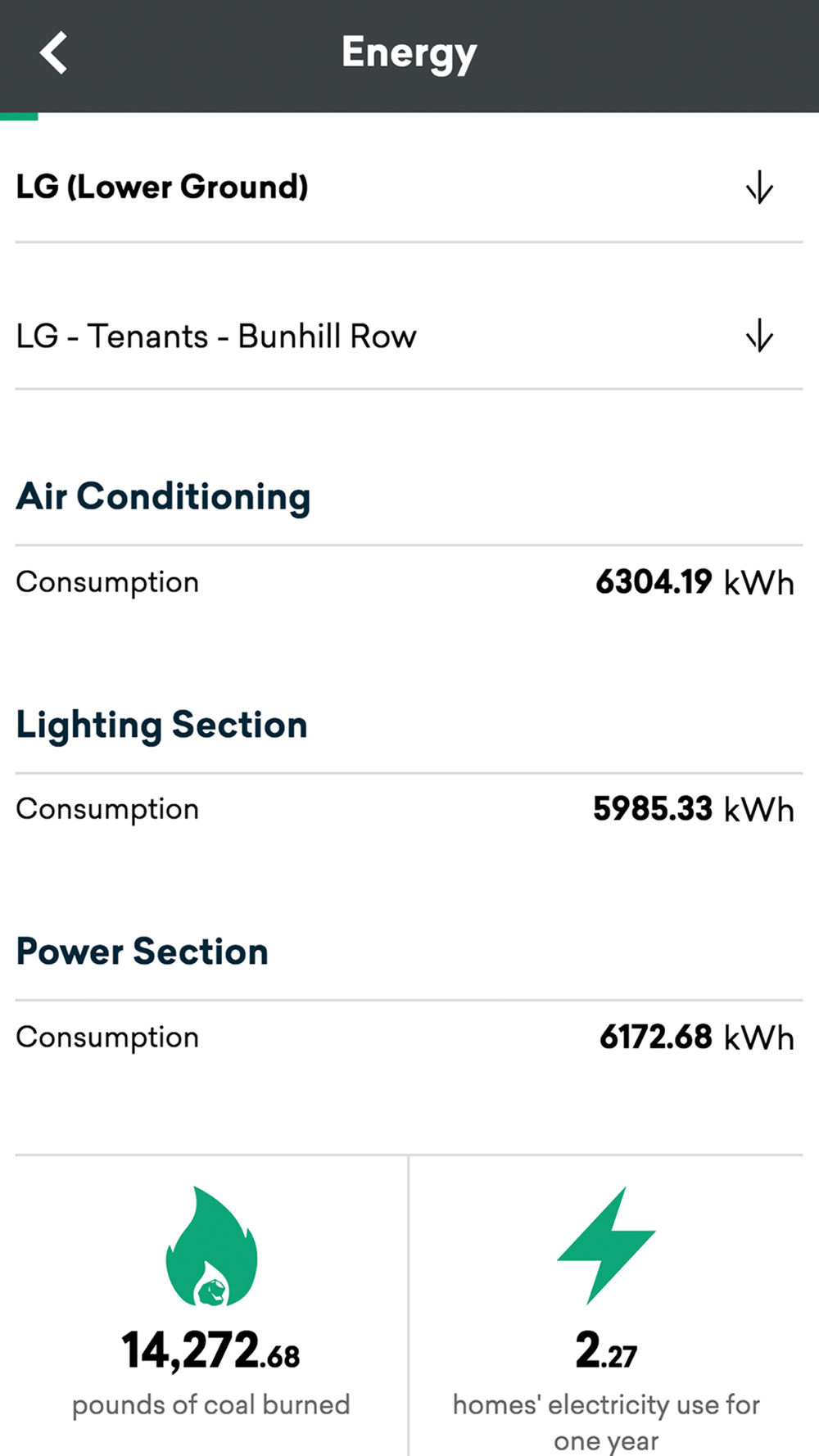819x1456 pixels.
Task: Go back from the Energy screen
Action: click(x=53, y=53)
